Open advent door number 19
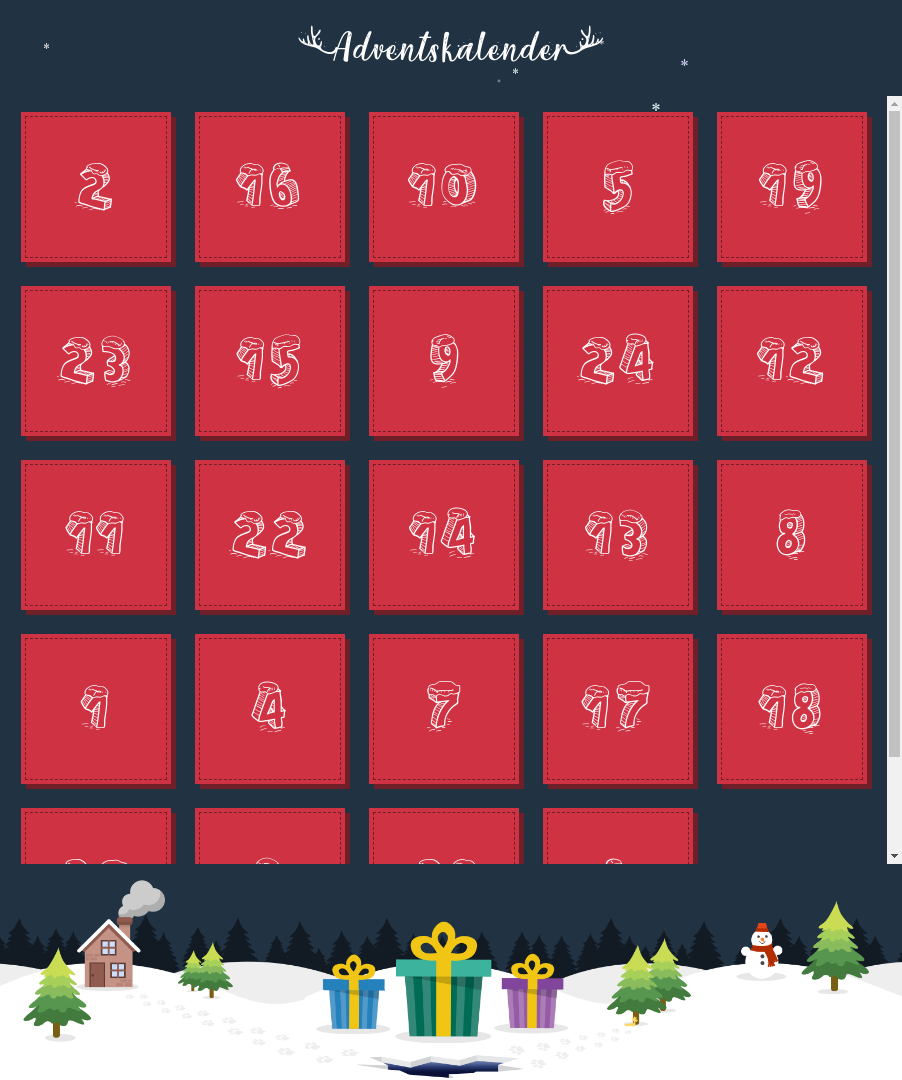902x1080 pixels. coord(792,187)
